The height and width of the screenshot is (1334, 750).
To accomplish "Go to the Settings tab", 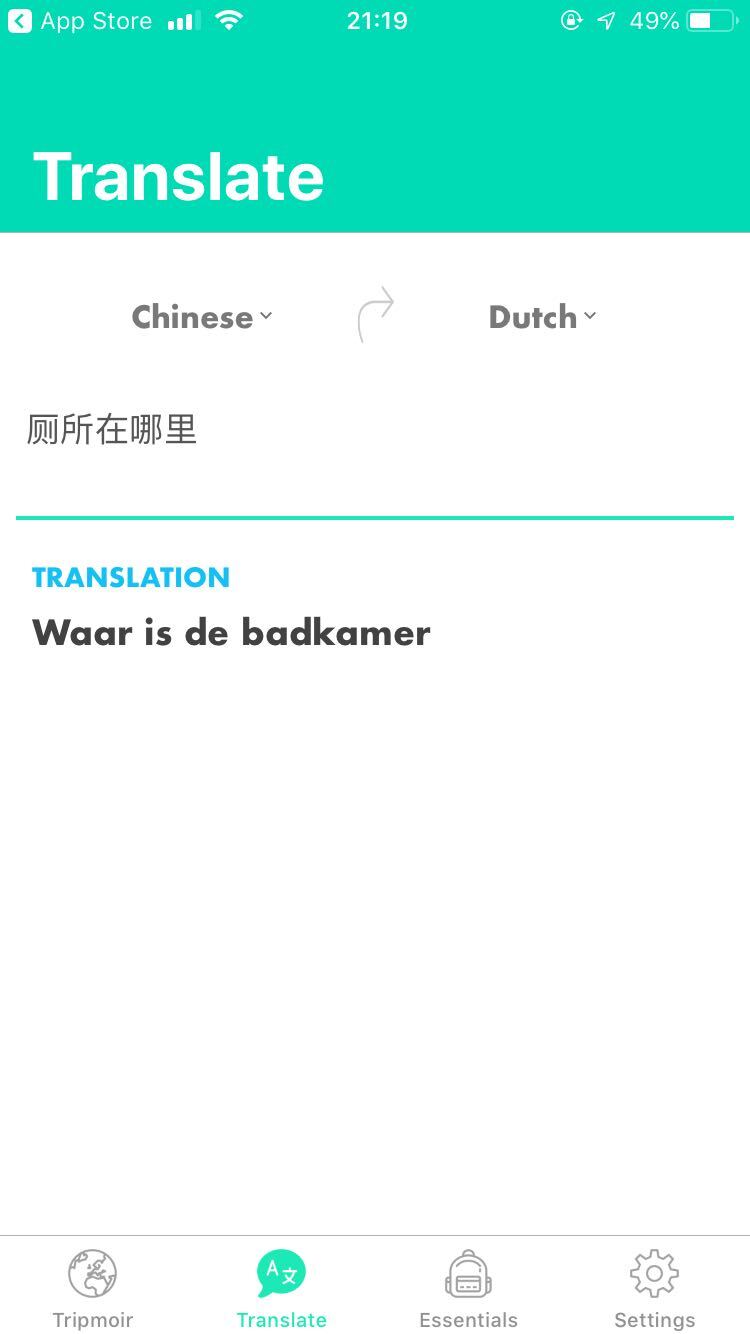I will pos(654,1288).
